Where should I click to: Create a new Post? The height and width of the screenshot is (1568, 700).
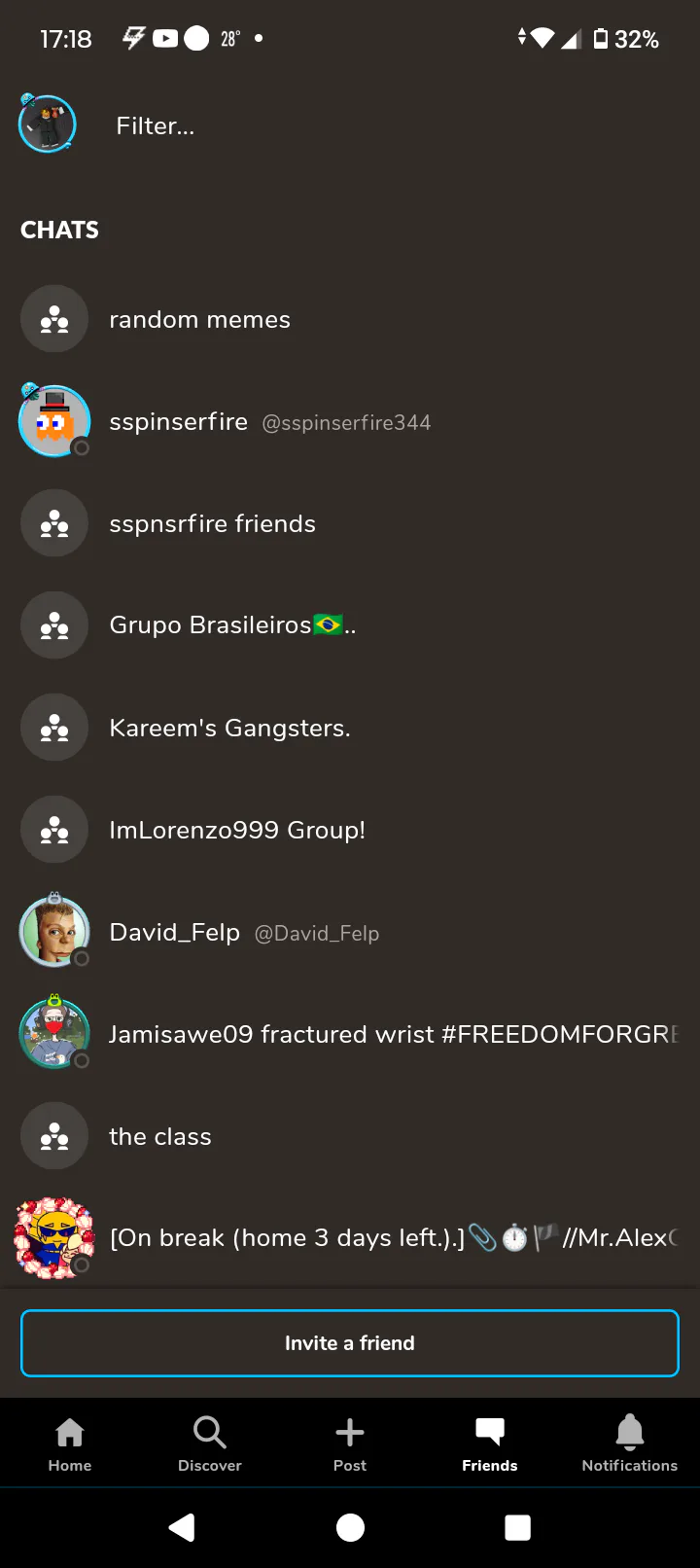pos(350,1443)
